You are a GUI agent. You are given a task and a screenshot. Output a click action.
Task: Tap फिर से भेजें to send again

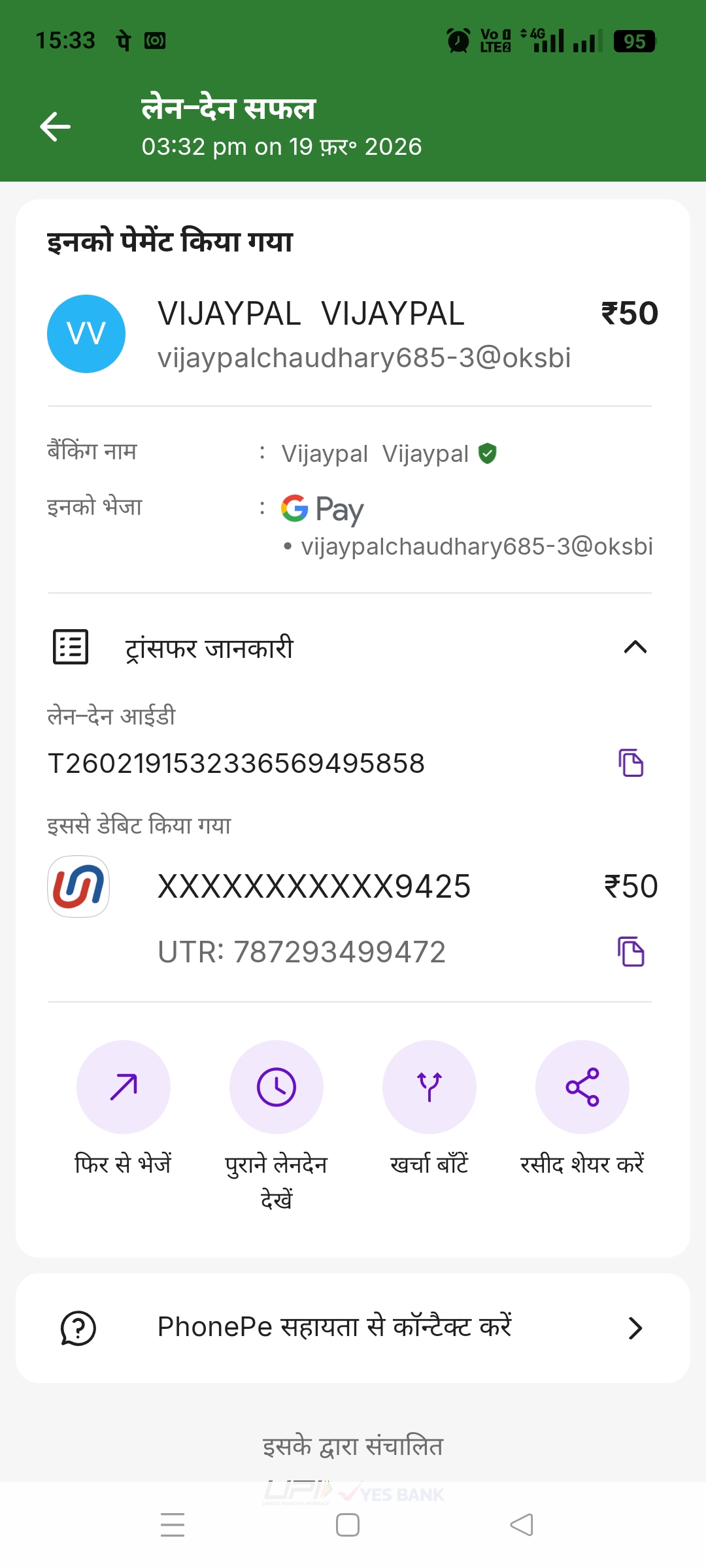click(x=124, y=1087)
